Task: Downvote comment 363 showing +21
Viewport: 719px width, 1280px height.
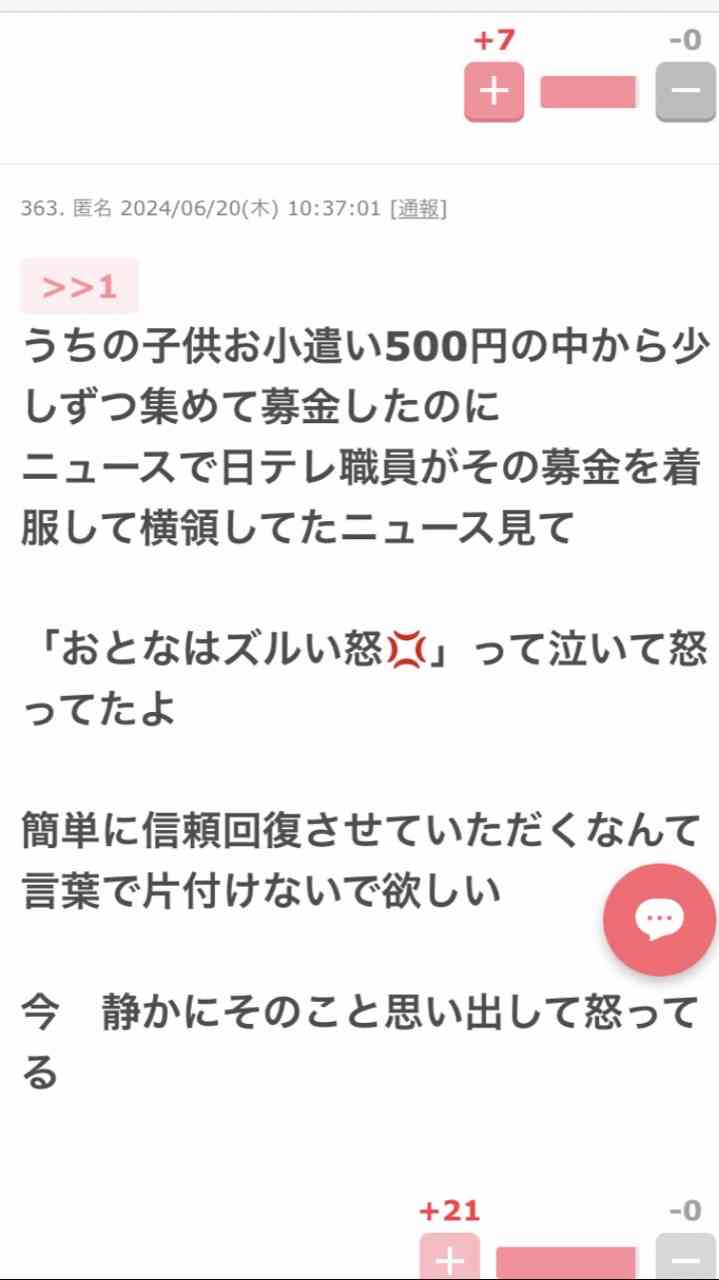Action: coord(685,1257)
